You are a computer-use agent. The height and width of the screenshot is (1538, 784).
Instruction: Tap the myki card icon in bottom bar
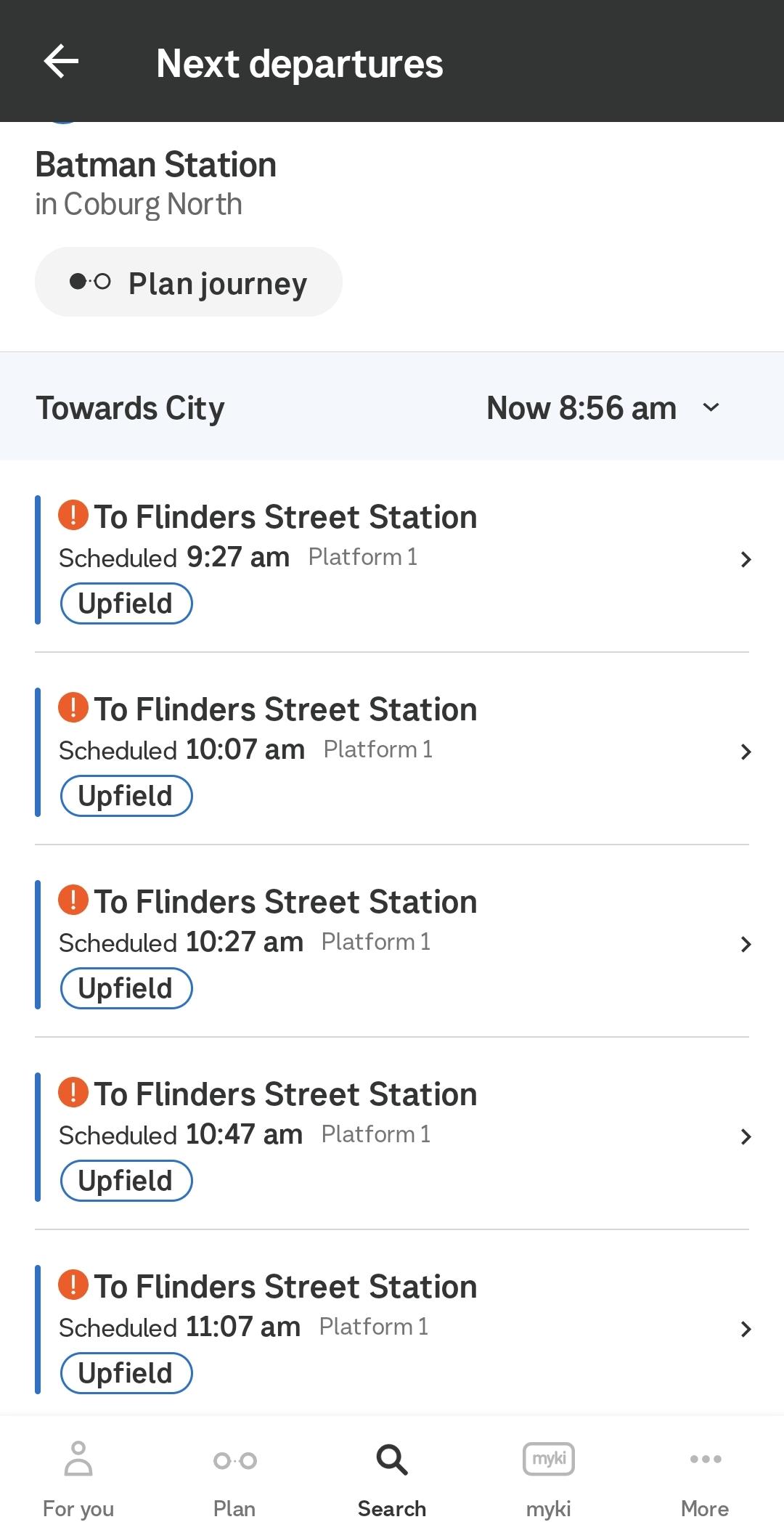(548, 1458)
